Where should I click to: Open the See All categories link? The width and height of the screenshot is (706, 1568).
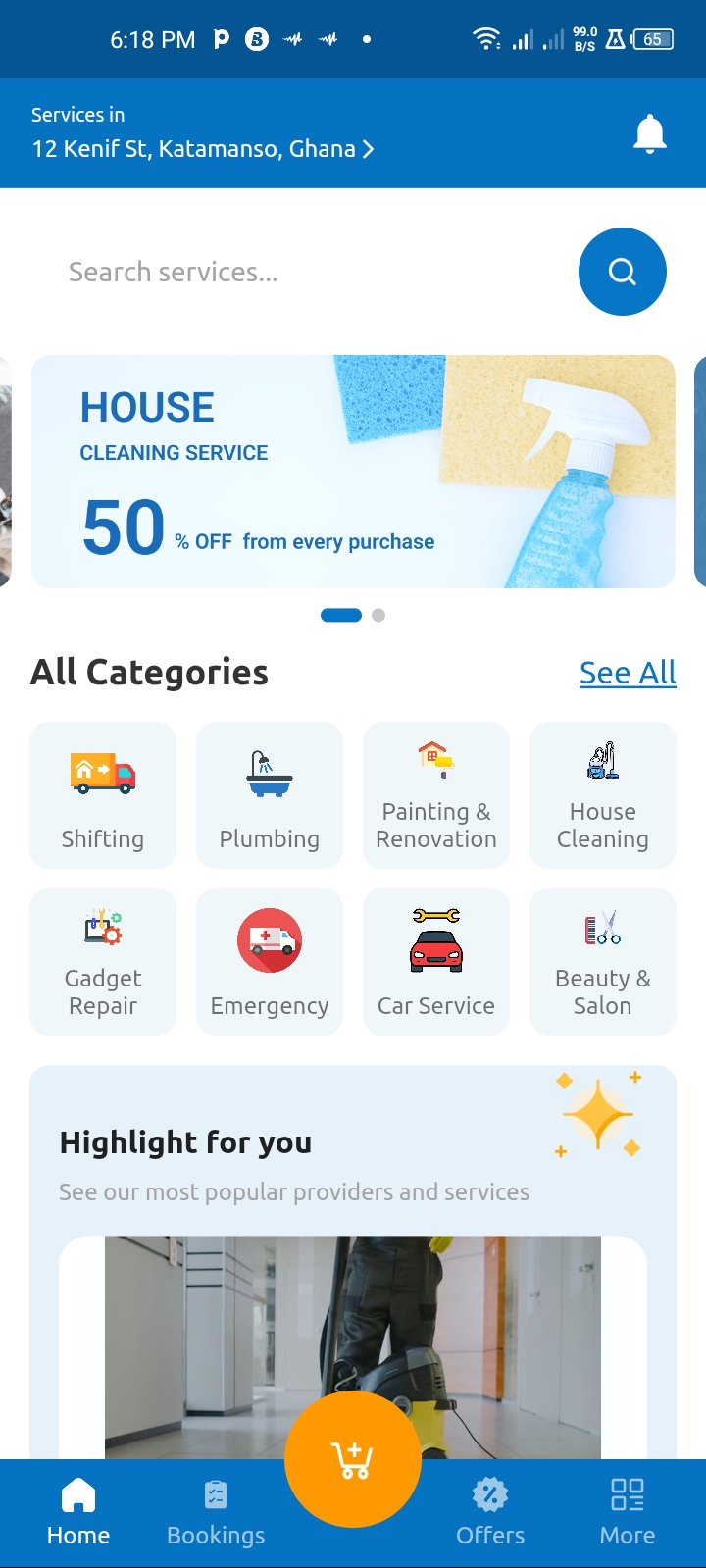pos(627,673)
